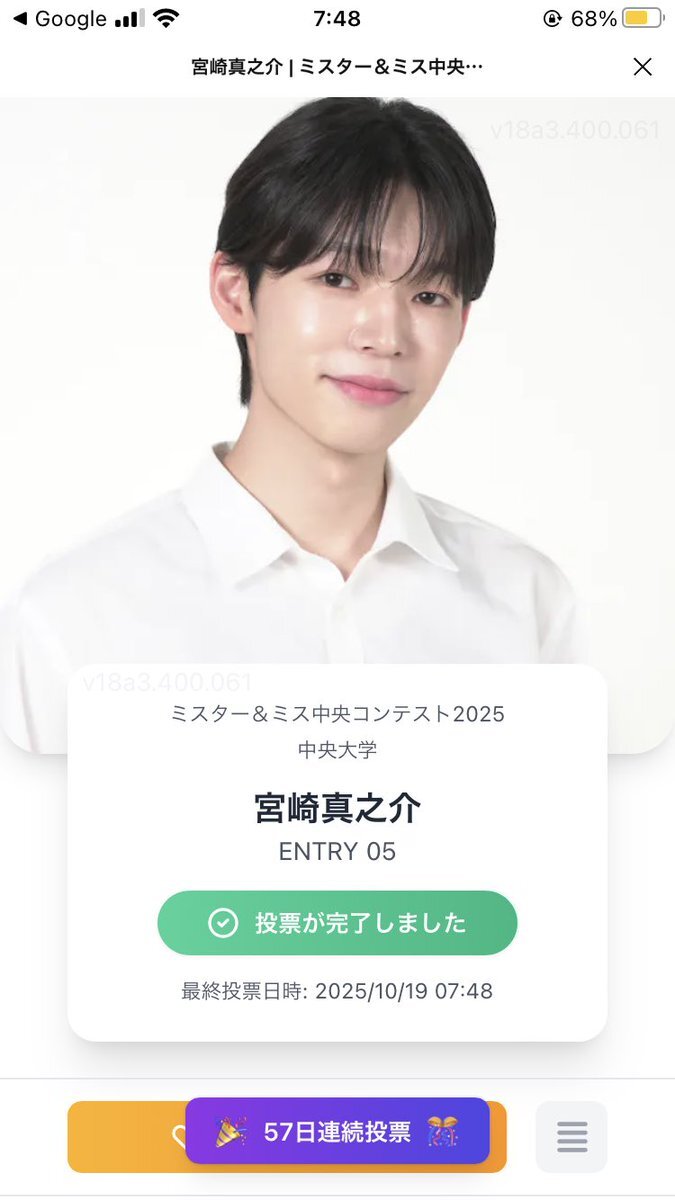Close the in-app browser page

pyautogui.click(x=642, y=67)
